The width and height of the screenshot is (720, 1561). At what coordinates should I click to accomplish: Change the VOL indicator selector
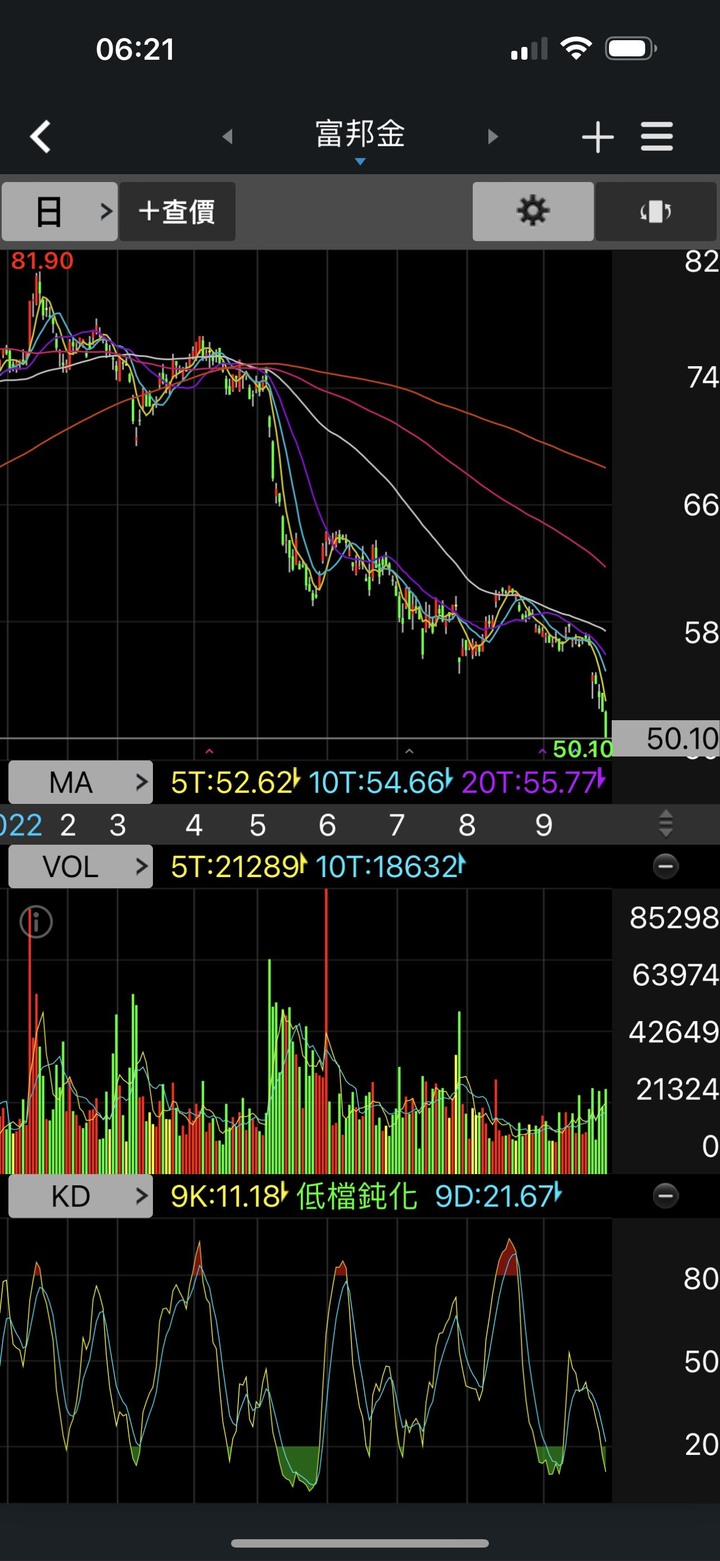[81, 866]
